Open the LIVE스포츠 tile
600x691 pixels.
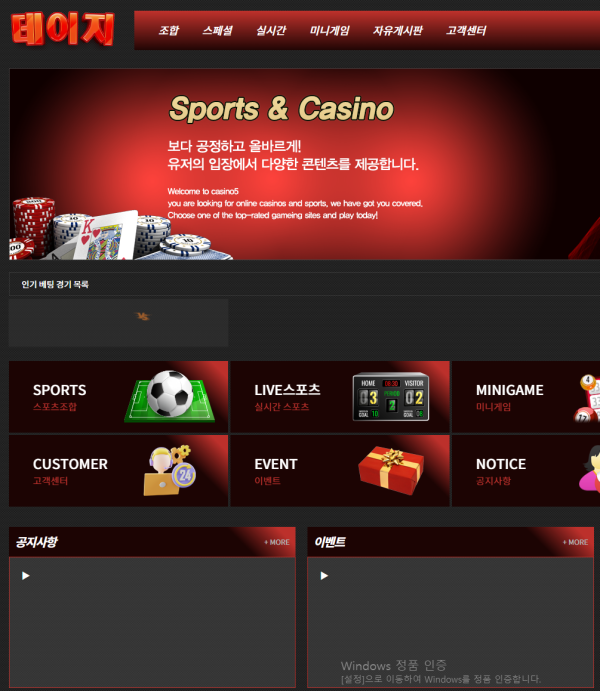[340, 397]
